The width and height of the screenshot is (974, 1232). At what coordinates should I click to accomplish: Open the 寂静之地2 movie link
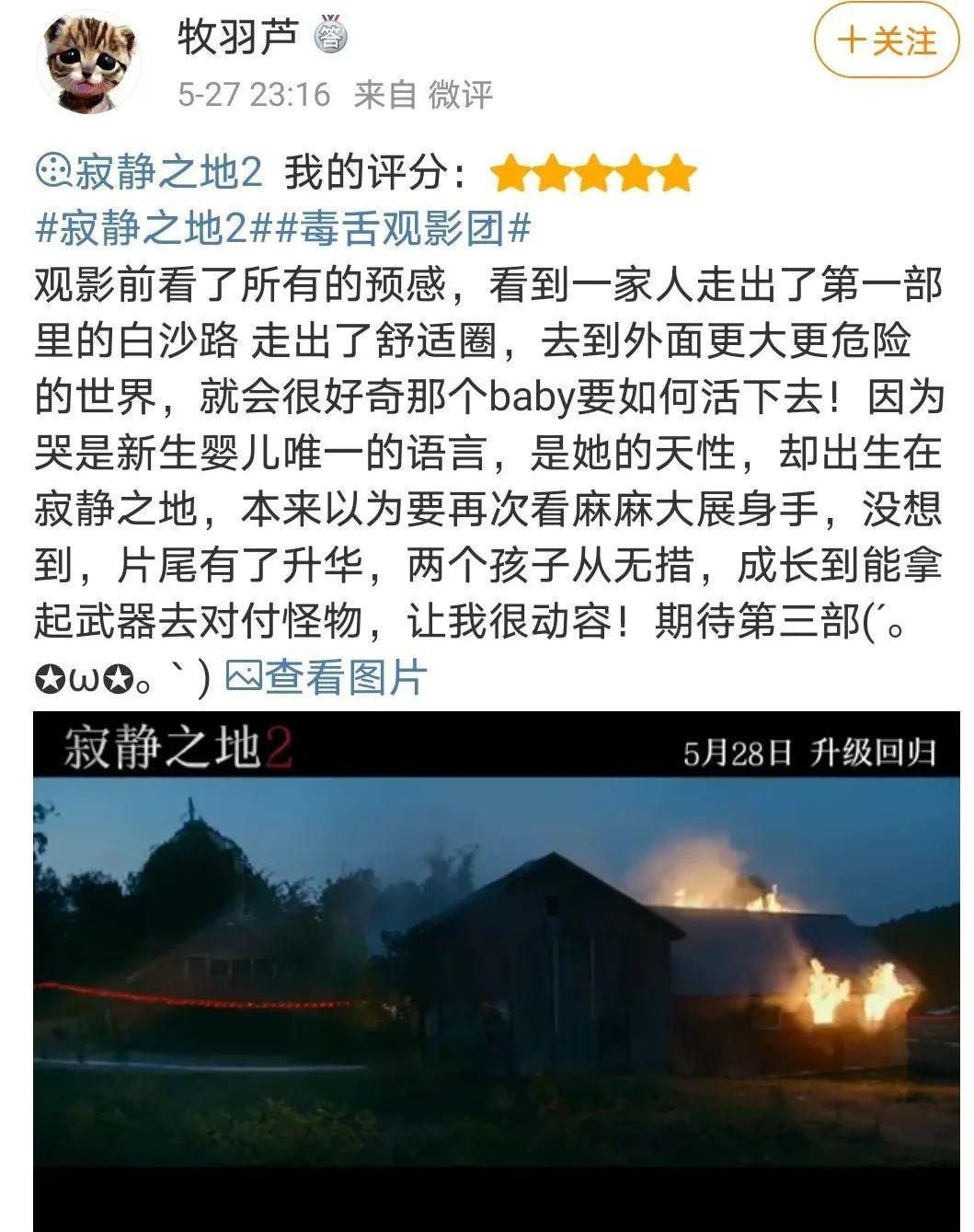coord(151,172)
